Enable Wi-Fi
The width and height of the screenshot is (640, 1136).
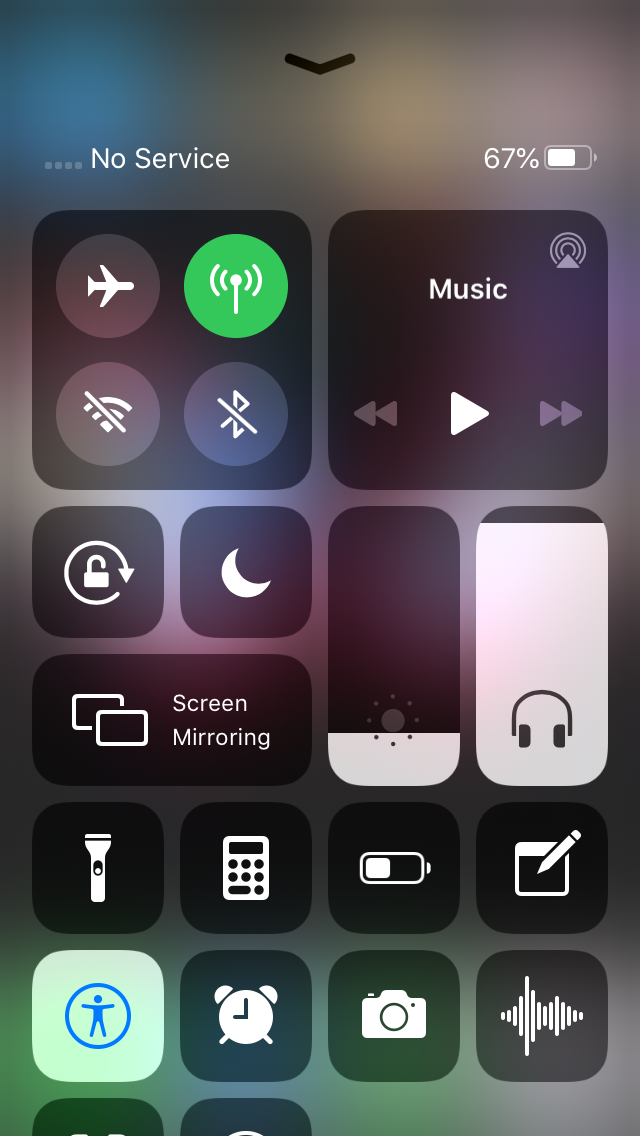coord(108,414)
